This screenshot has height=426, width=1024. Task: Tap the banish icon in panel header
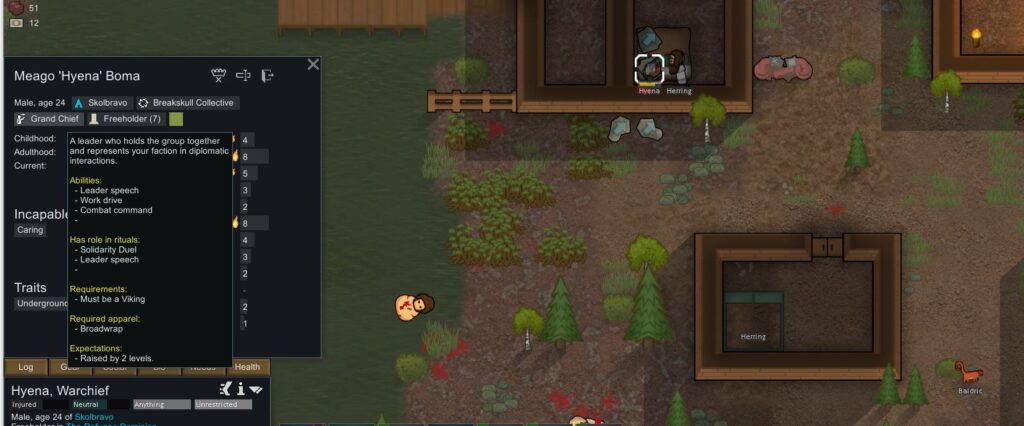pyautogui.click(x=268, y=76)
